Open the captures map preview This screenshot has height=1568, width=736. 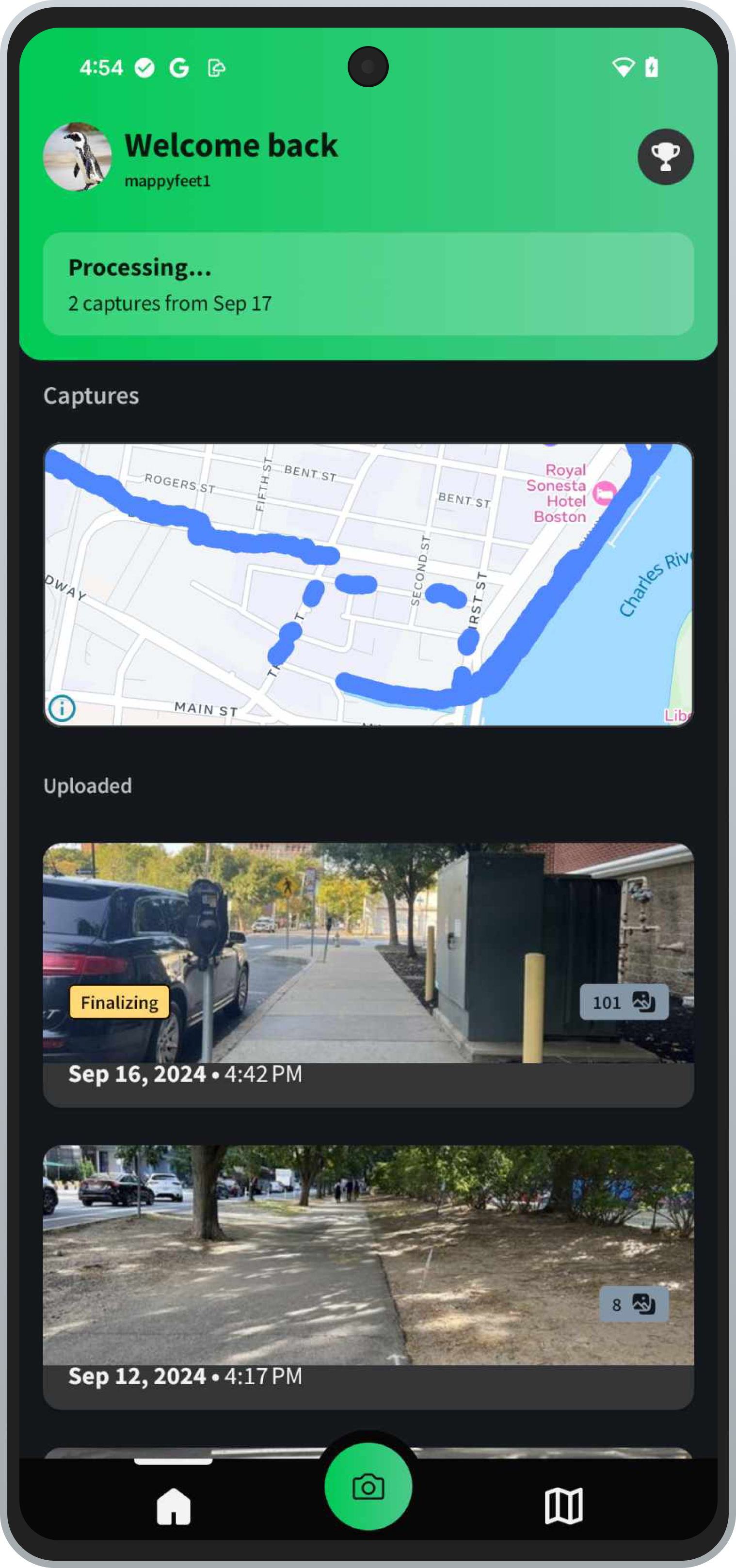point(368,584)
